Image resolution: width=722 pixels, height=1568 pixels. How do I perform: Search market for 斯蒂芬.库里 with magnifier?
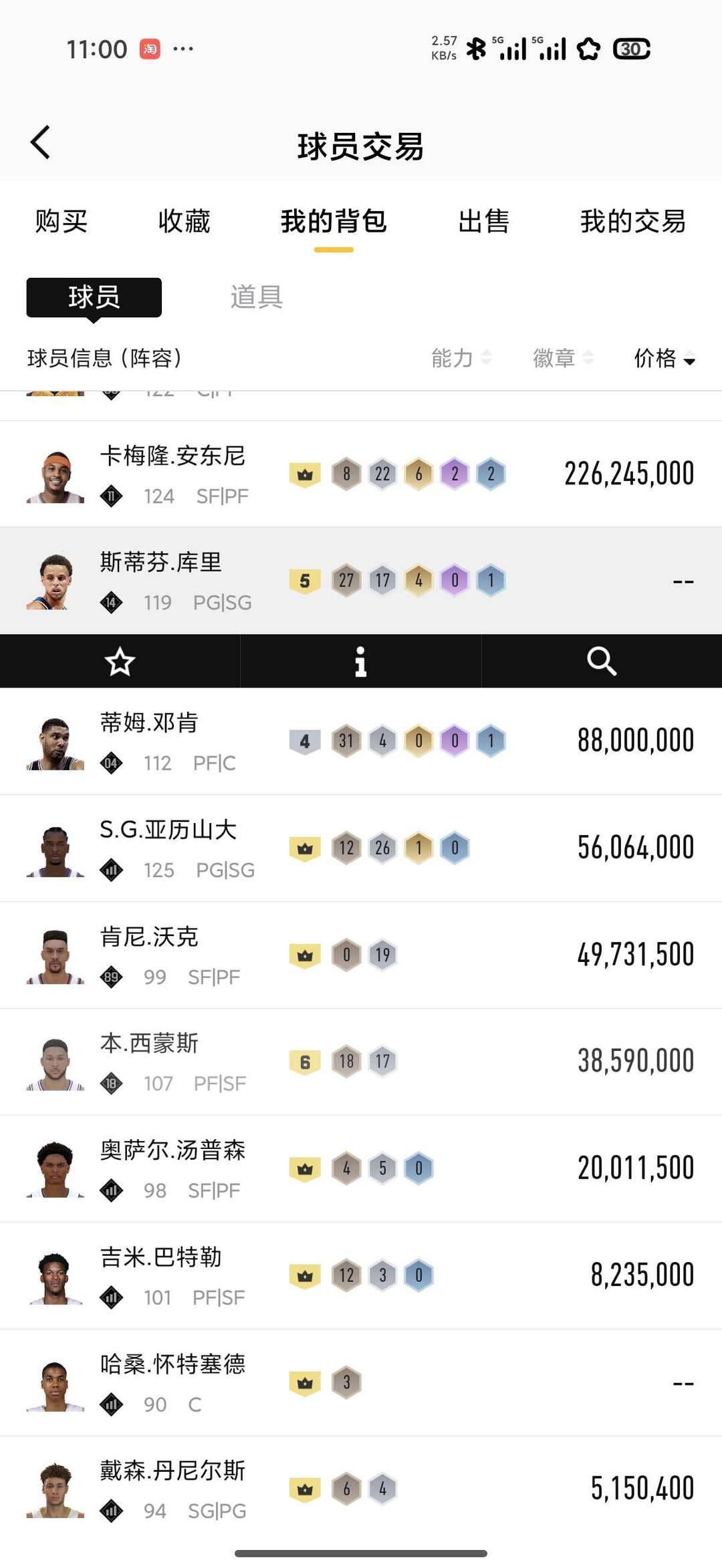coord(602,661)
